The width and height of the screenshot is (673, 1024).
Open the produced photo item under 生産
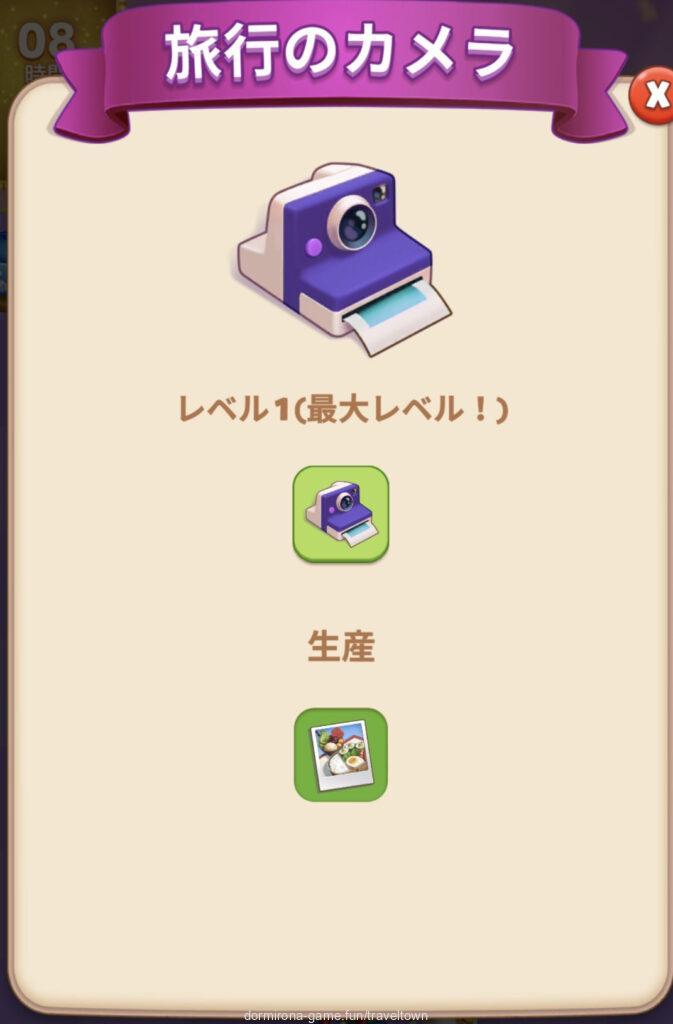(x=340, y=755)
